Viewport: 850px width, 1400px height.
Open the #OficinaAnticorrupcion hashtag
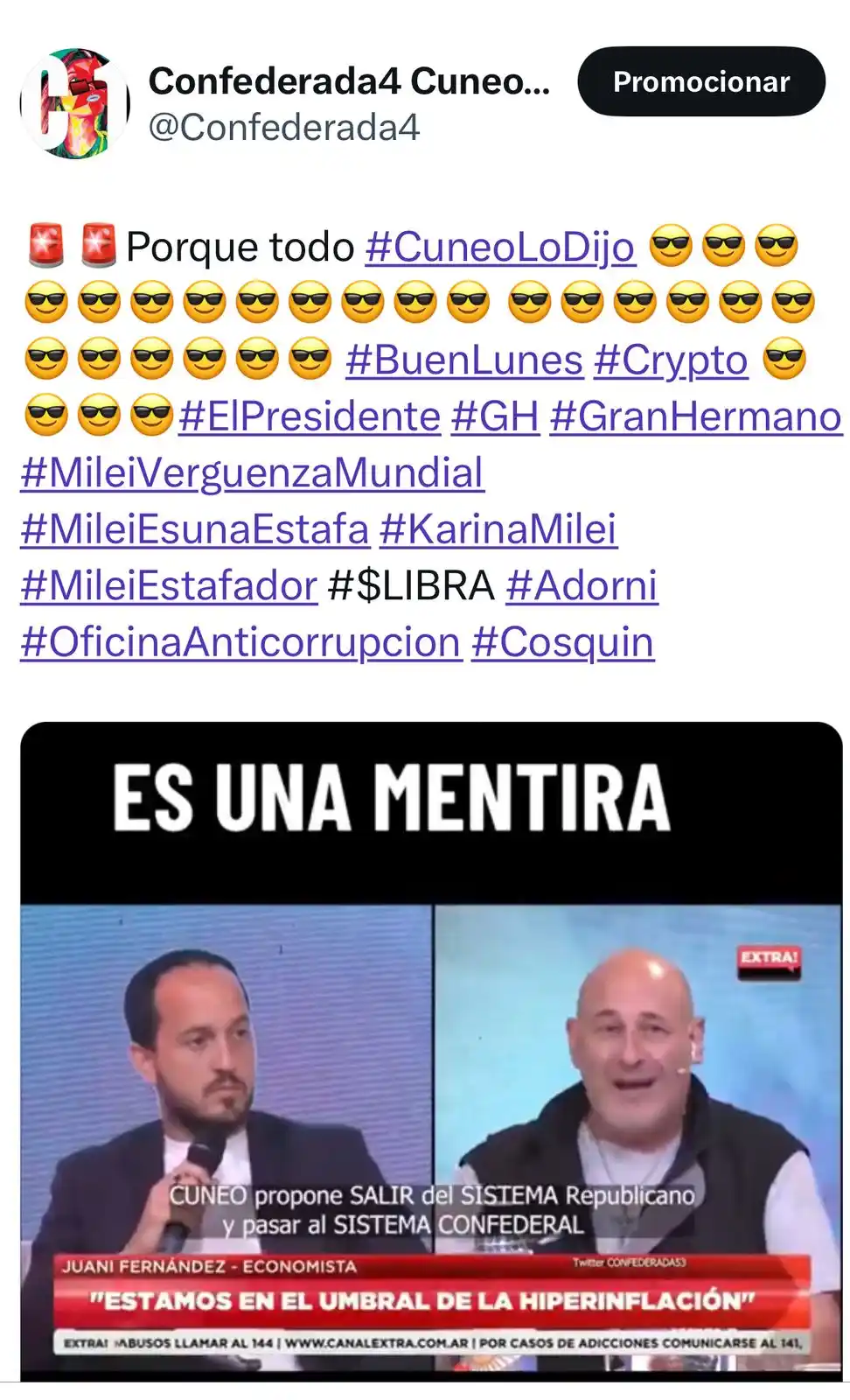click(x=240, y=641)
